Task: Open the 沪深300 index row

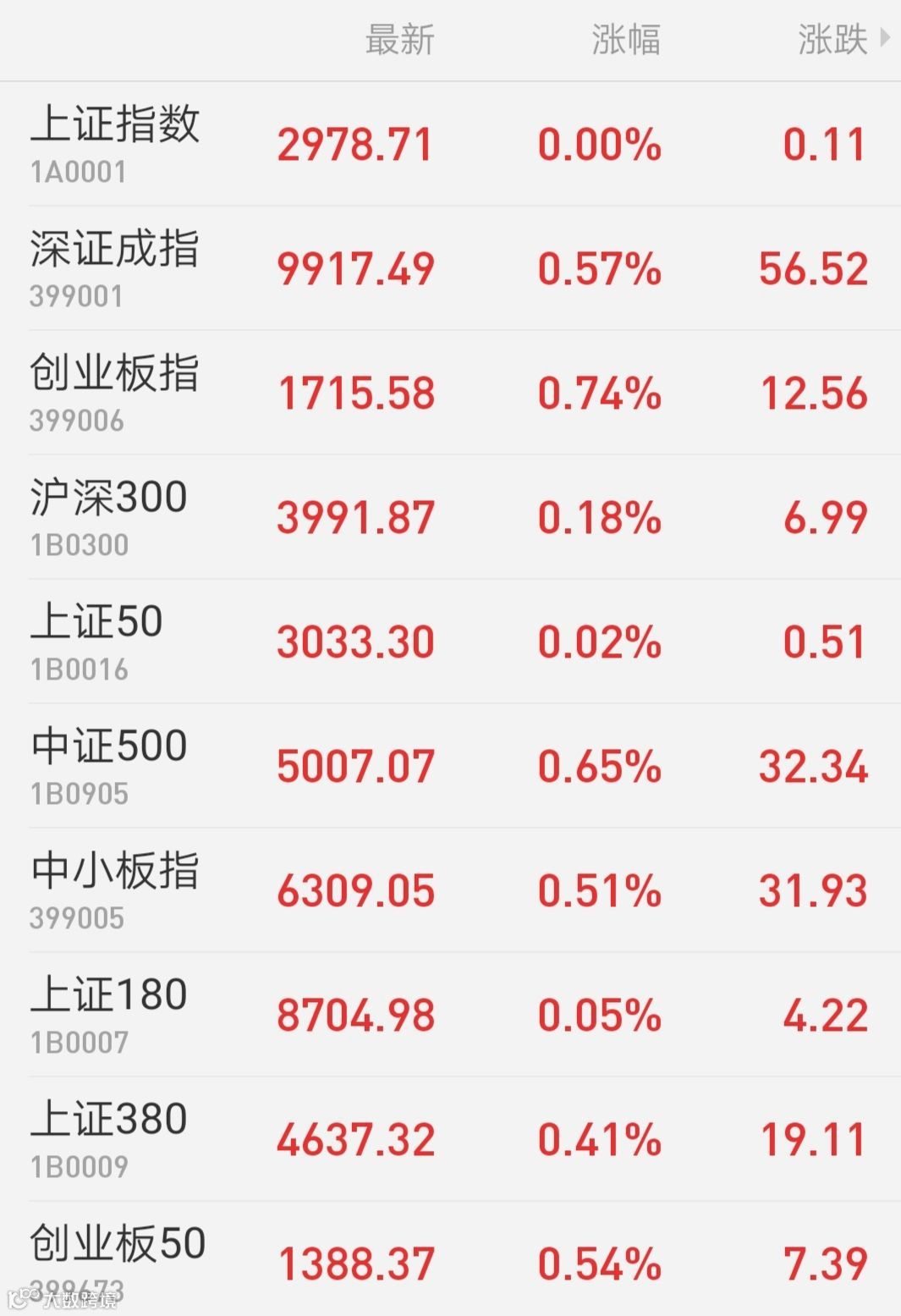Action: pos(450,517)
